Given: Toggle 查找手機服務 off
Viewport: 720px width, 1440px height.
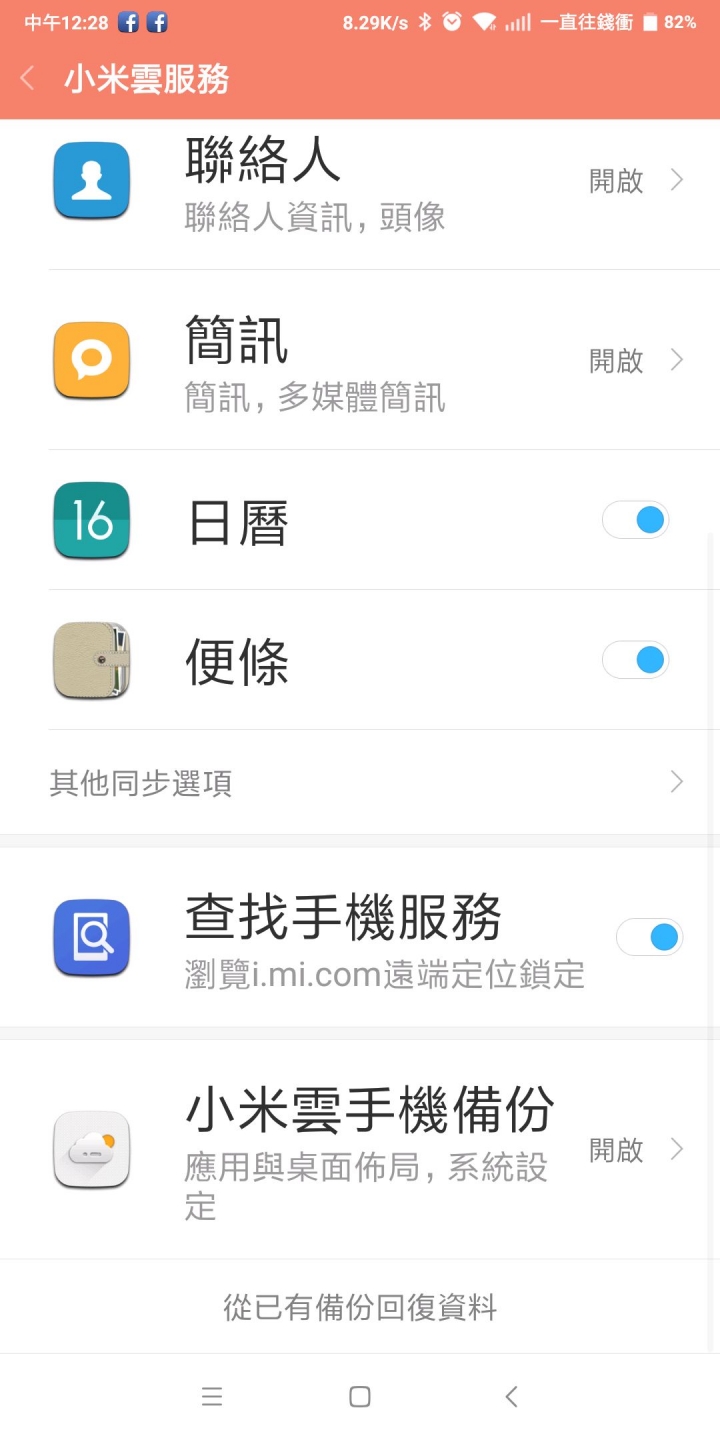Looking at the screenshot, I should [649, 937].
